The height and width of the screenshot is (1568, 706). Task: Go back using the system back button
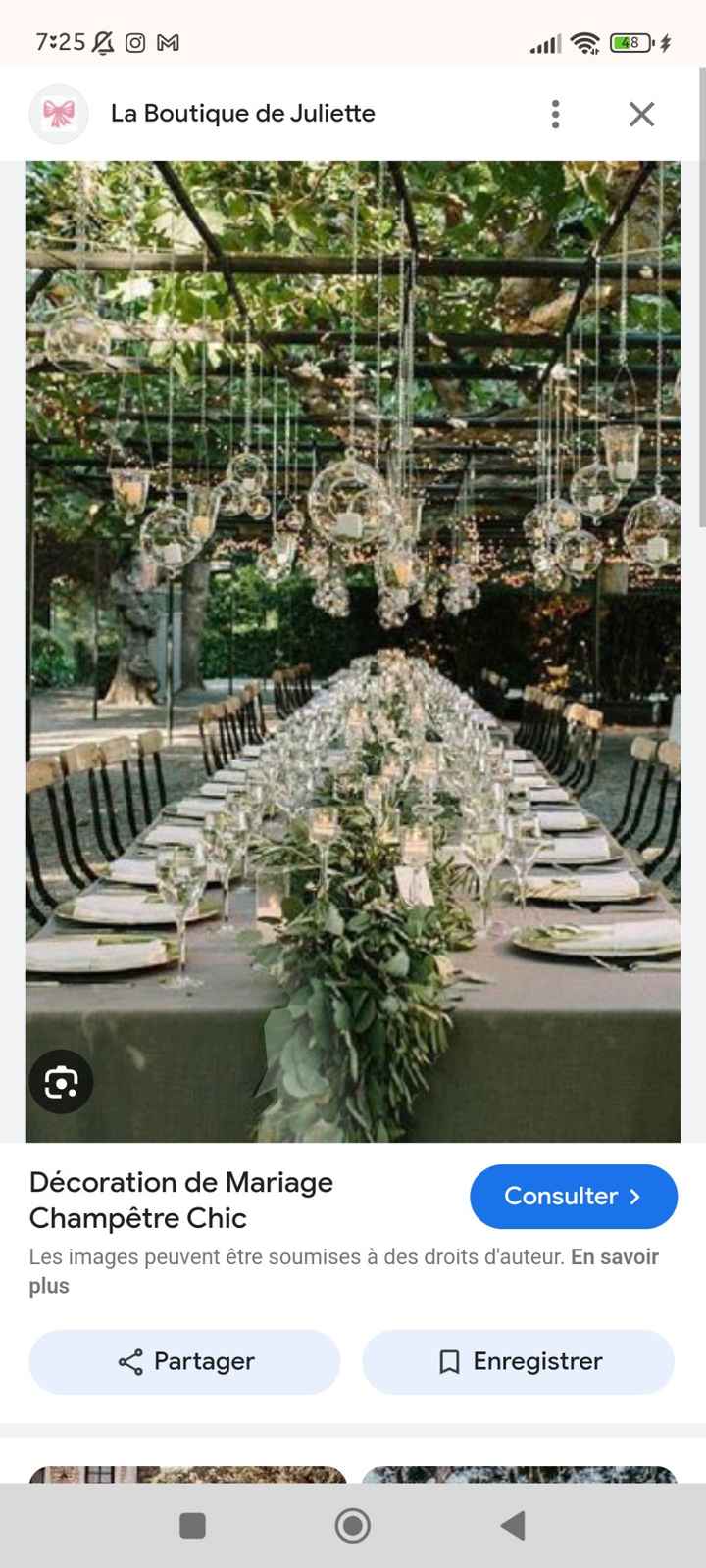512,1525
